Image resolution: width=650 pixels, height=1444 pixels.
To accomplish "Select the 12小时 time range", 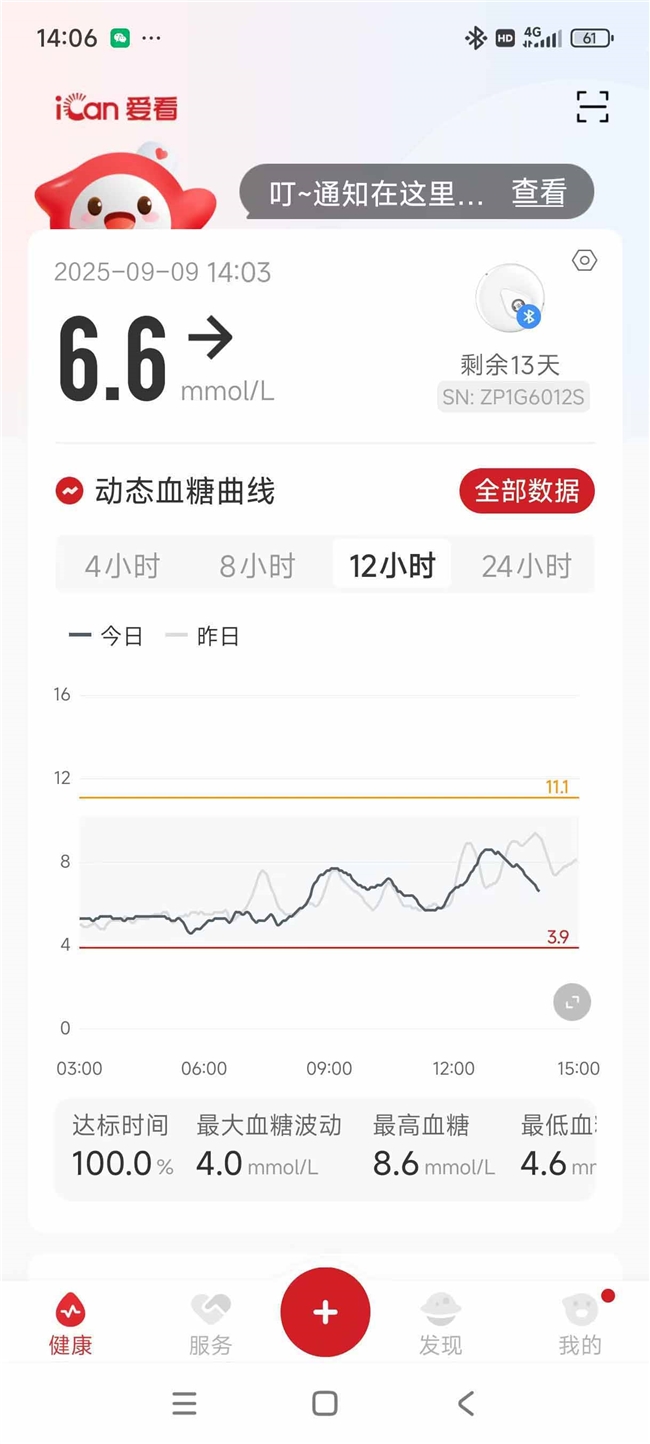I will pos(392,566).
